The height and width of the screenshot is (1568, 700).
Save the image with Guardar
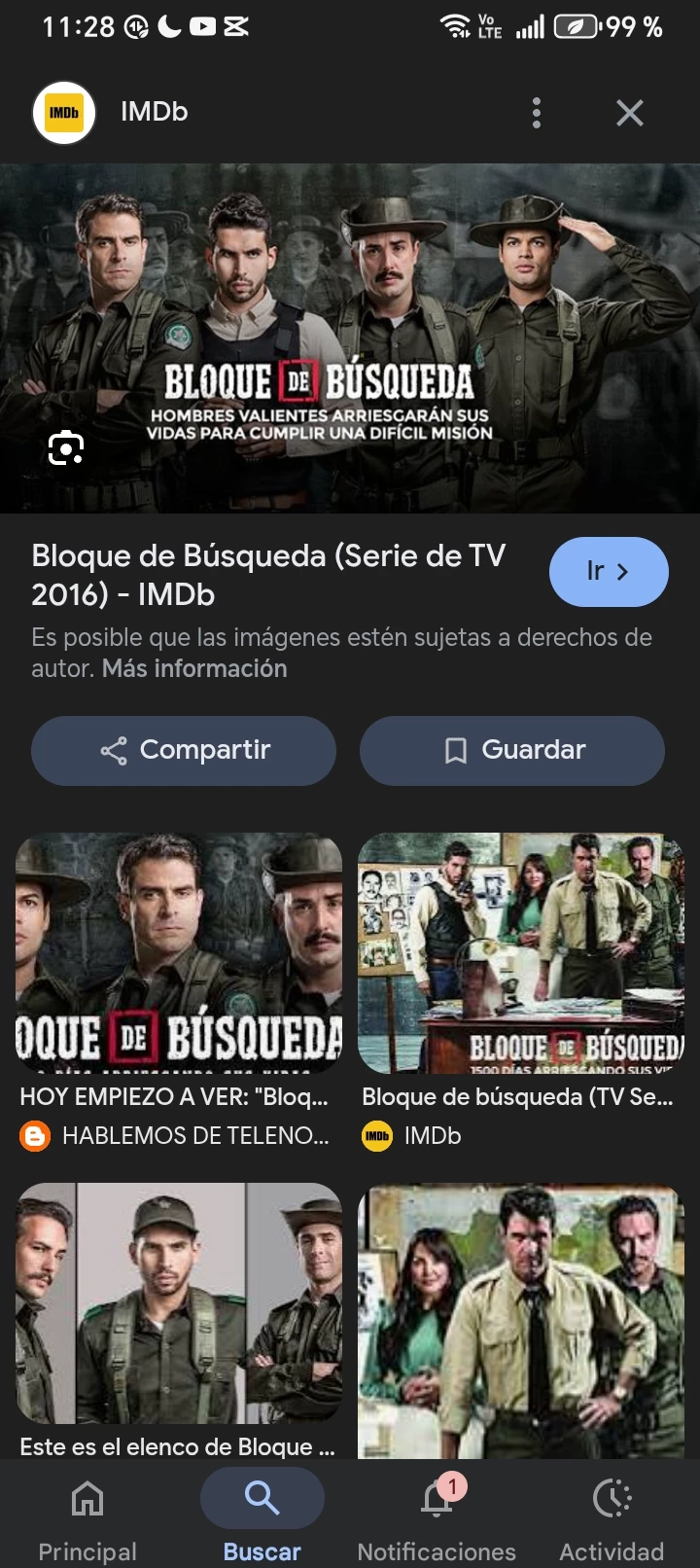pos(512,750)
